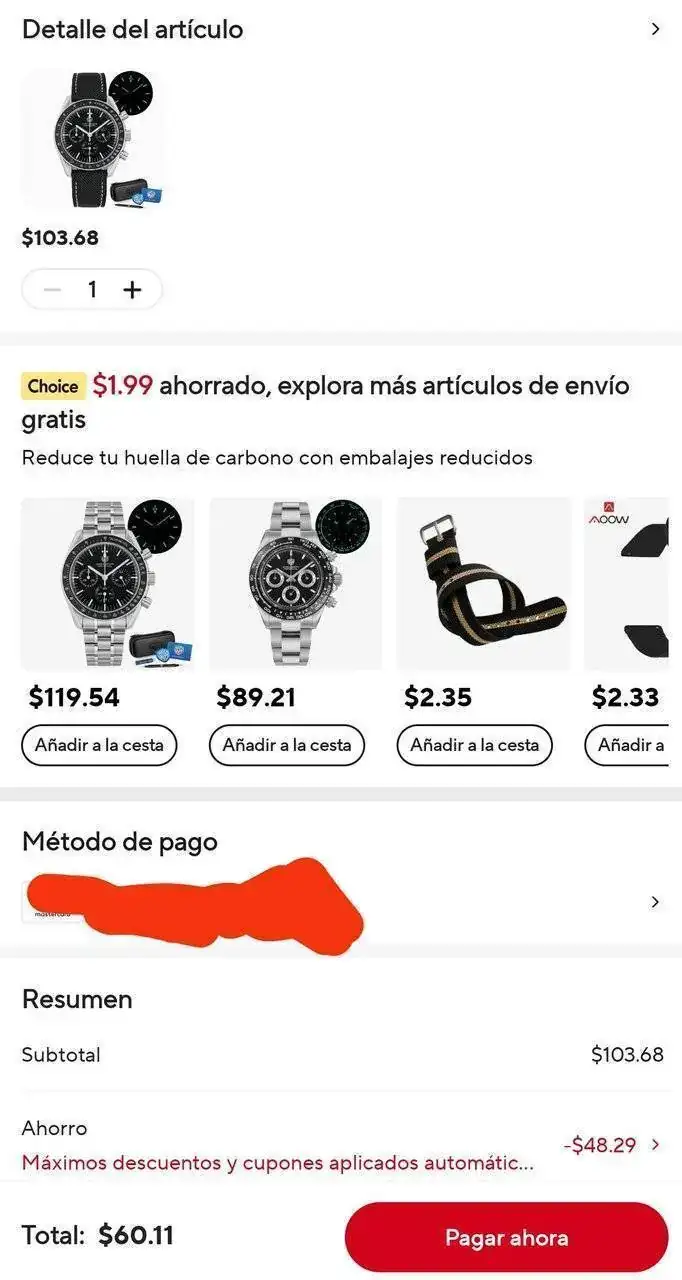Screen dimensions: 682x1280
Task: Open the $89.21 watch card
Action: coord(295,584)
